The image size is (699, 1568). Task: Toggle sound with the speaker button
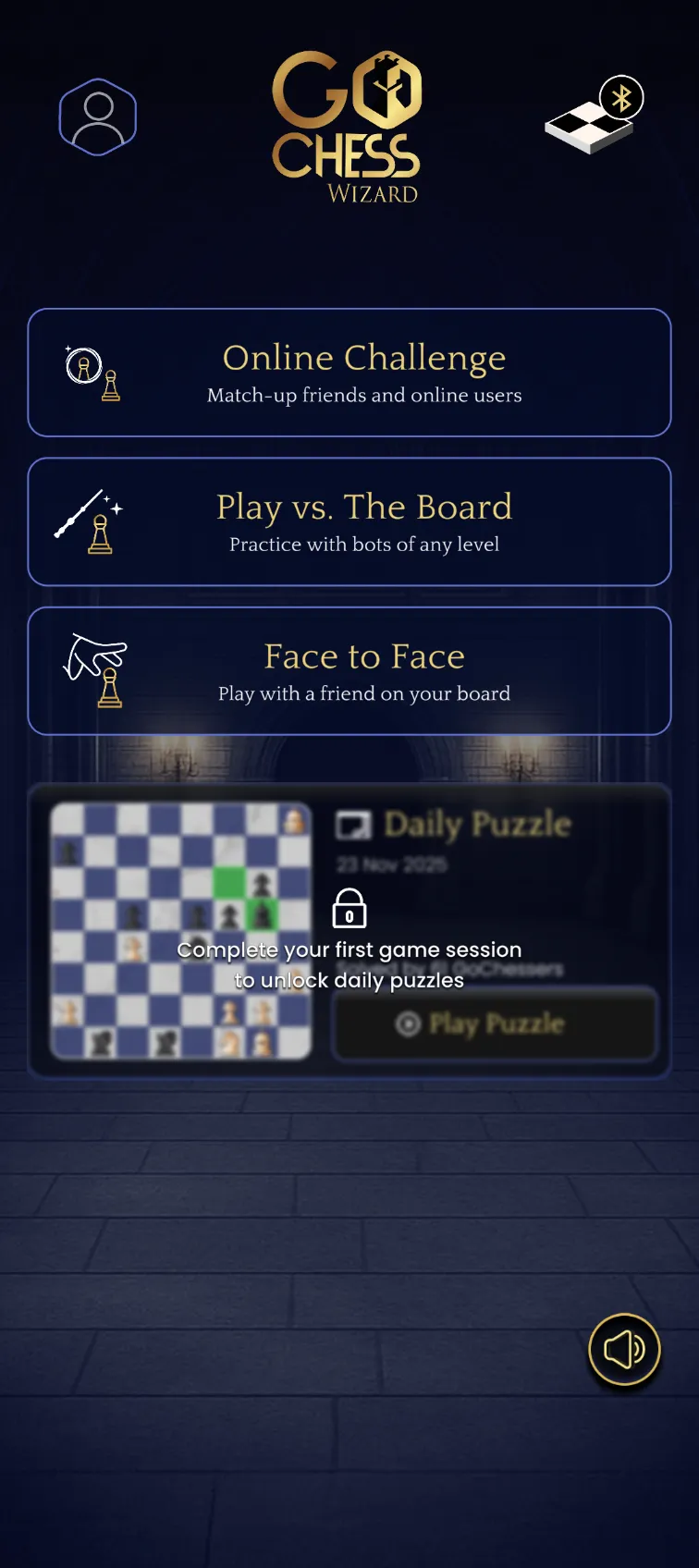624,1350
